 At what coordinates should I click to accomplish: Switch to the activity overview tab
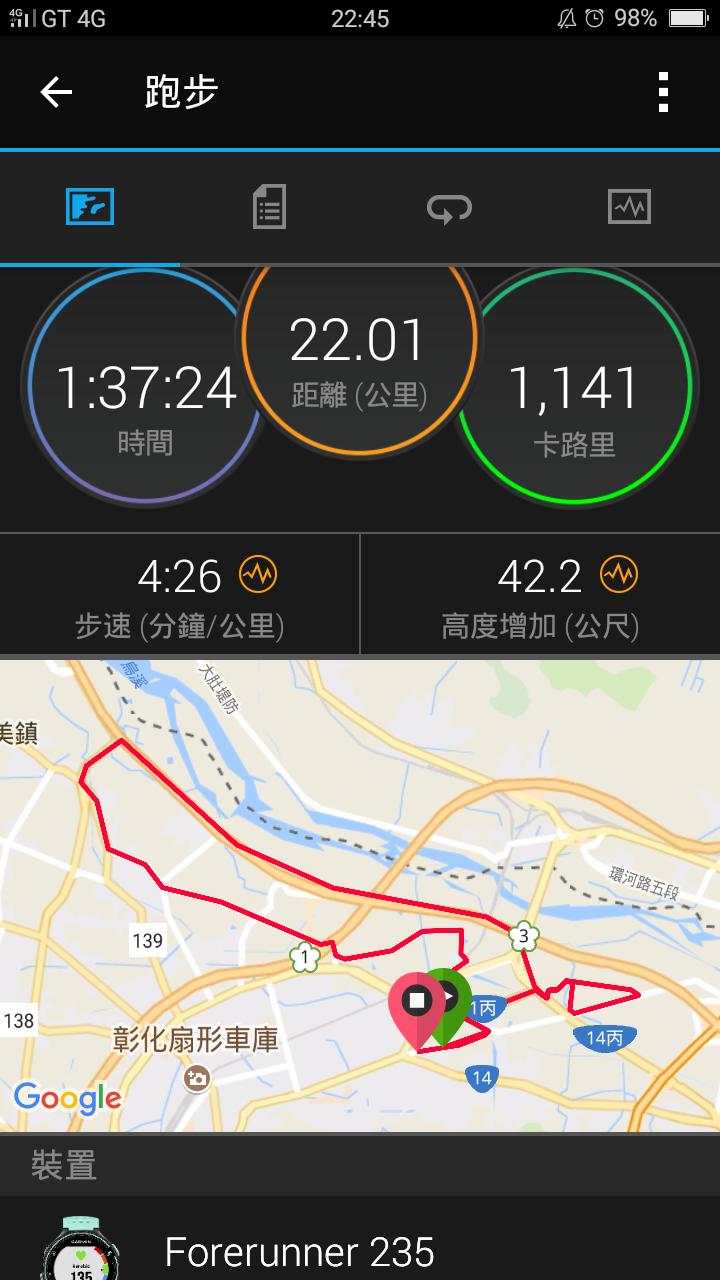point(90,207)
